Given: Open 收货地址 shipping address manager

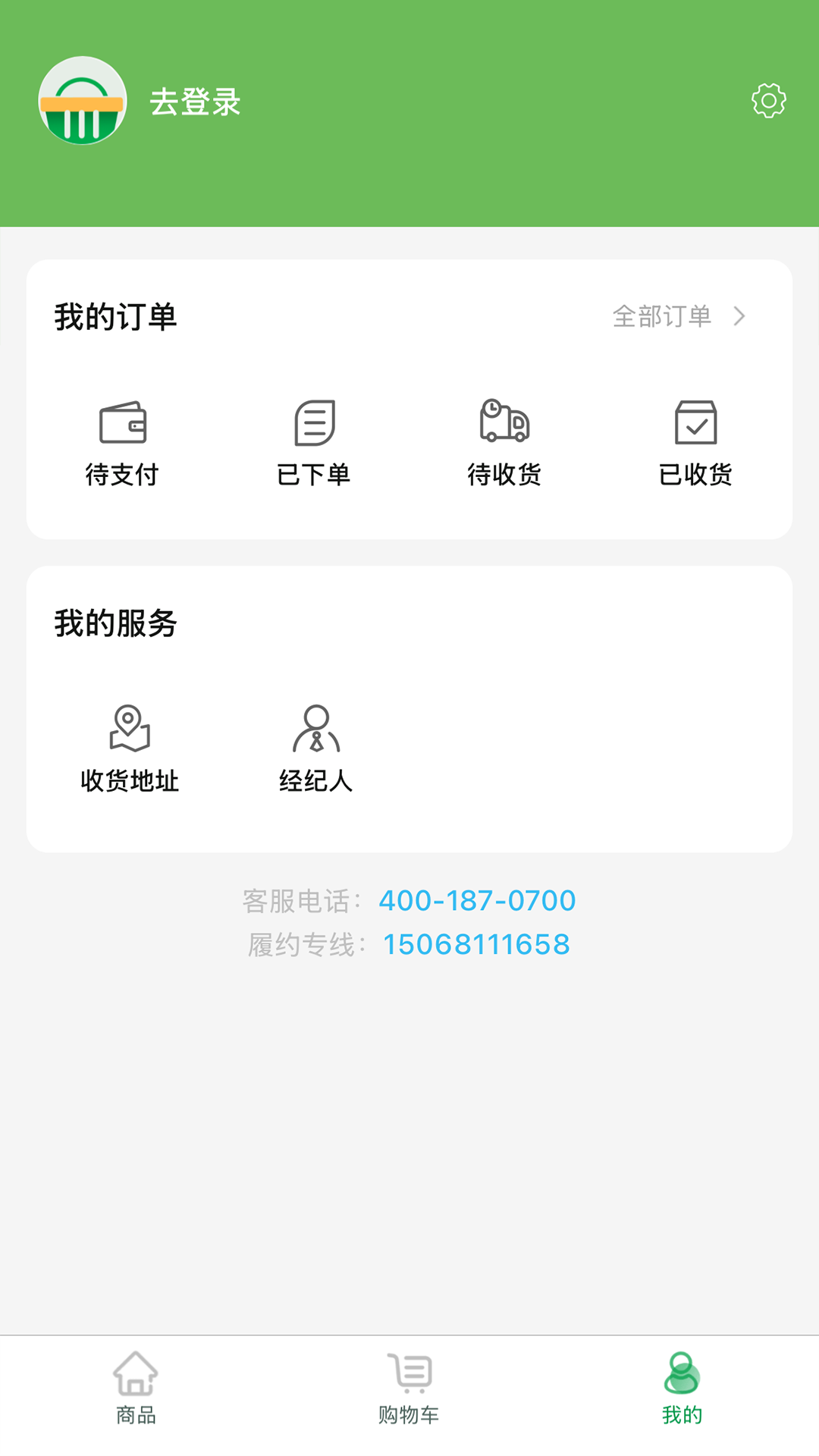Looking at the screenshot, I should (129, 747).
